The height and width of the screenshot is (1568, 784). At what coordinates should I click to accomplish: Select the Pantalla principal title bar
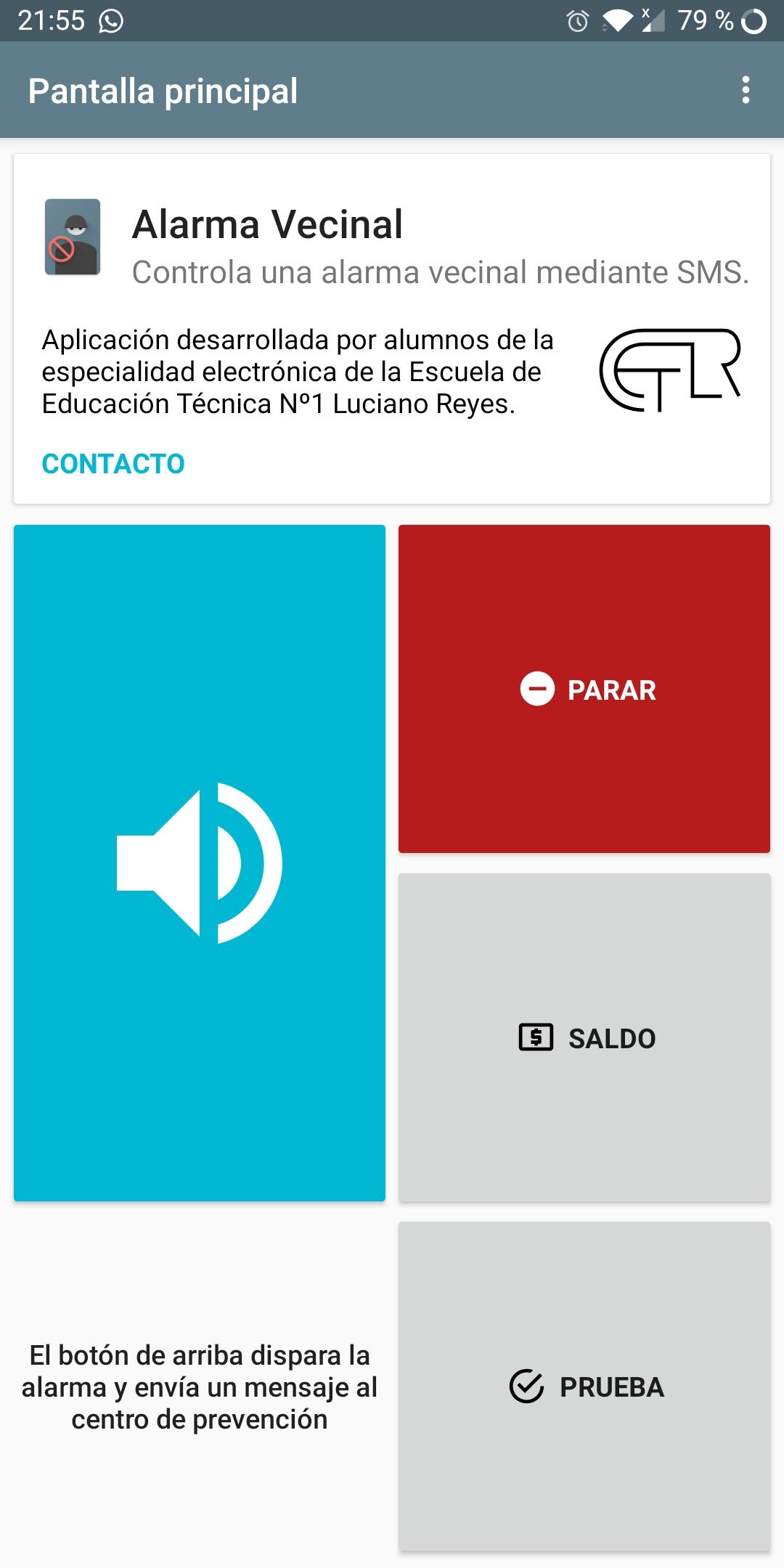click(x=163, y=91)
